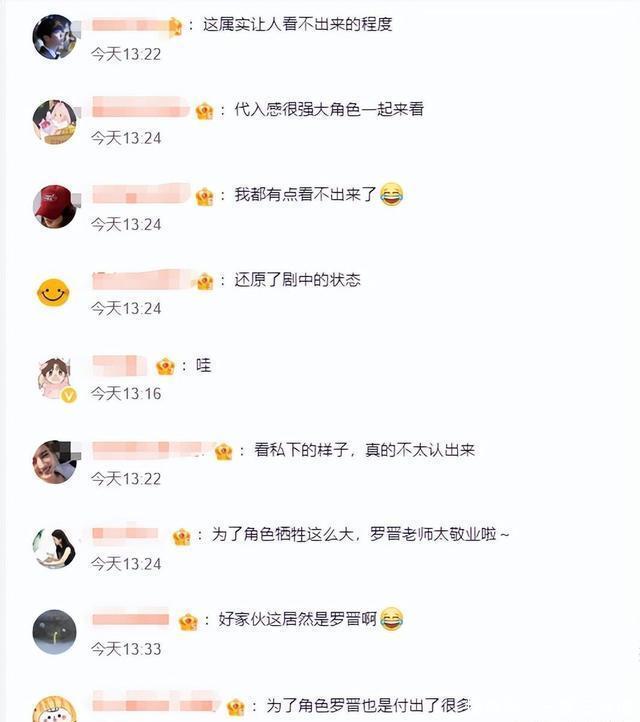Viewport: 640px width, 722px height.
Task: View avatar of commenter writing 看私下的样子，真的不太认出来
Action: click(x=54, y=462)
